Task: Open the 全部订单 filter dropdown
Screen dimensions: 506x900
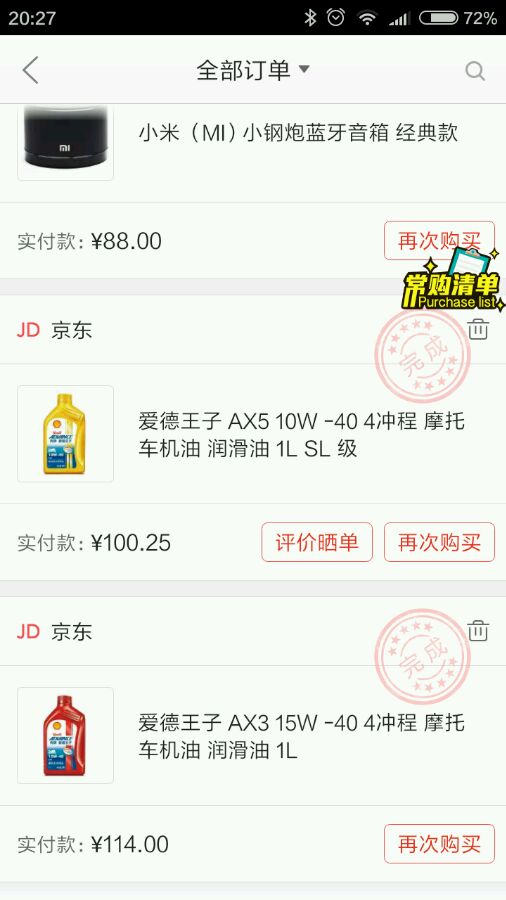Action: (253, 70)
